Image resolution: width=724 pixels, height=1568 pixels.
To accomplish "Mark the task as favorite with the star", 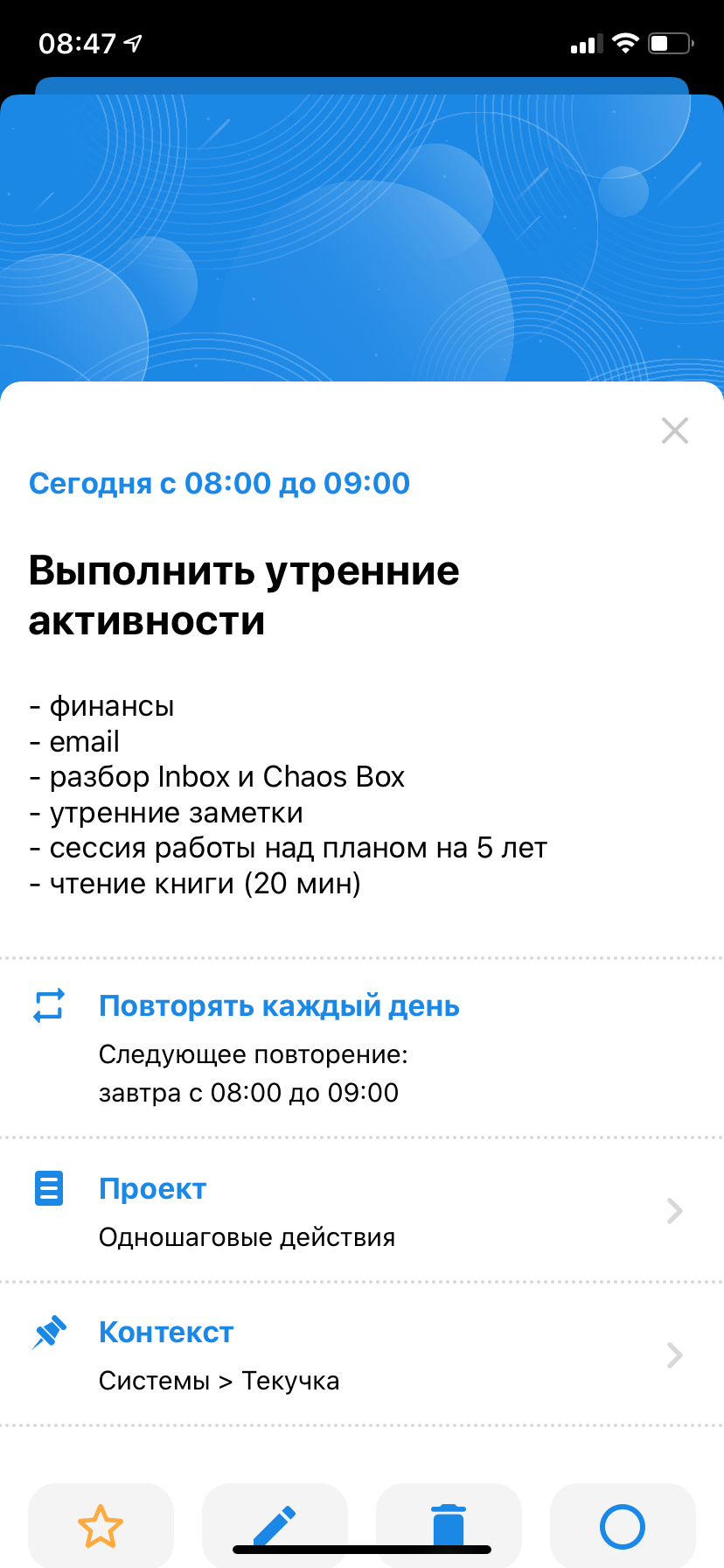I will 101,1526.
